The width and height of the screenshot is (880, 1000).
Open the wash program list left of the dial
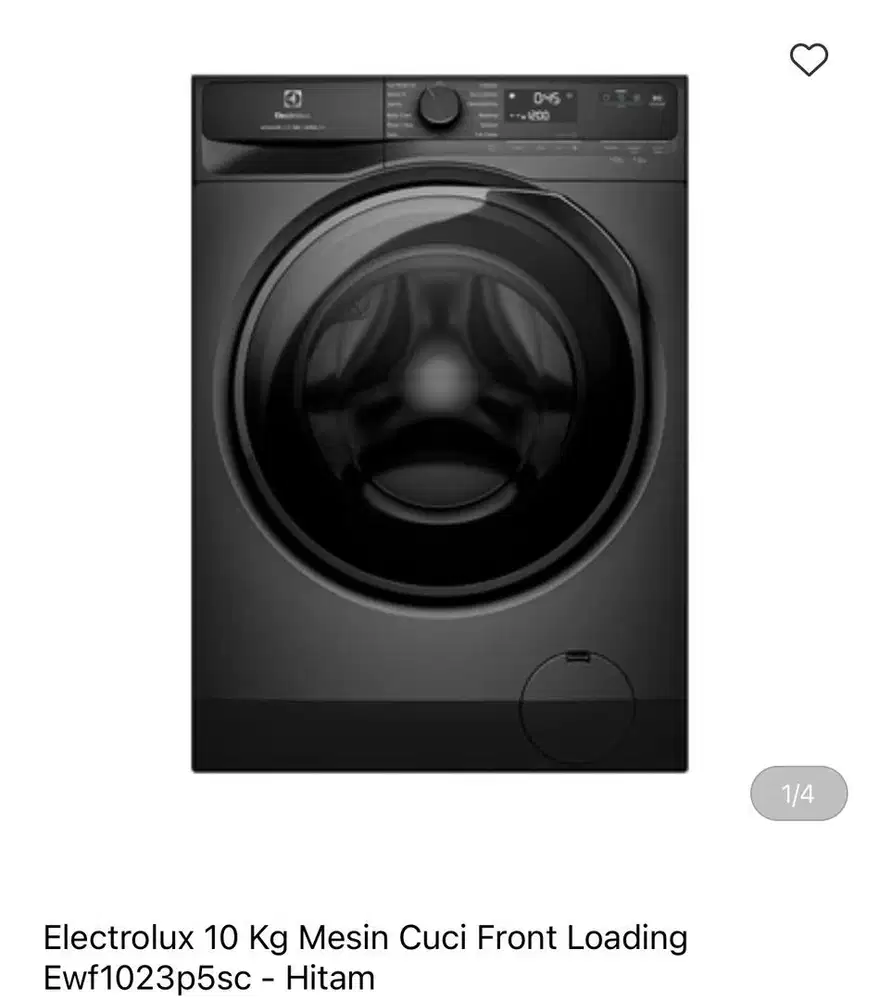click(398, 105)
